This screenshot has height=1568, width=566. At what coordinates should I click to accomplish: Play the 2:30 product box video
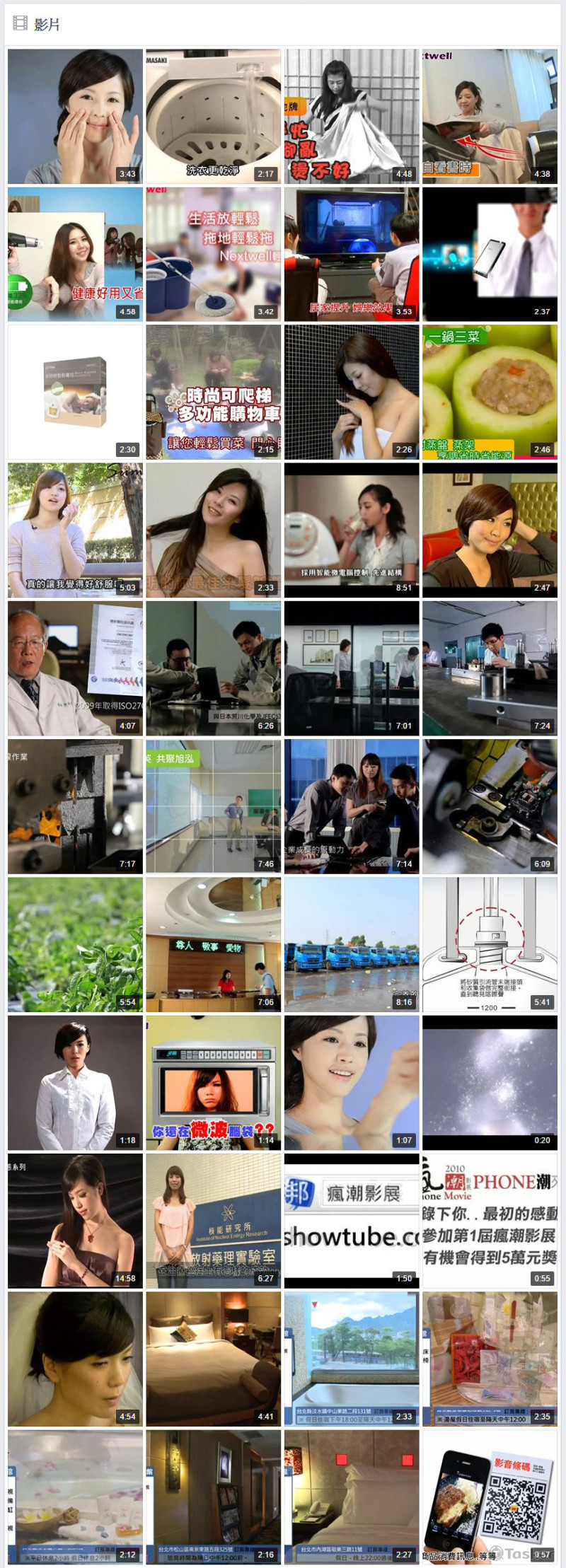75,392
